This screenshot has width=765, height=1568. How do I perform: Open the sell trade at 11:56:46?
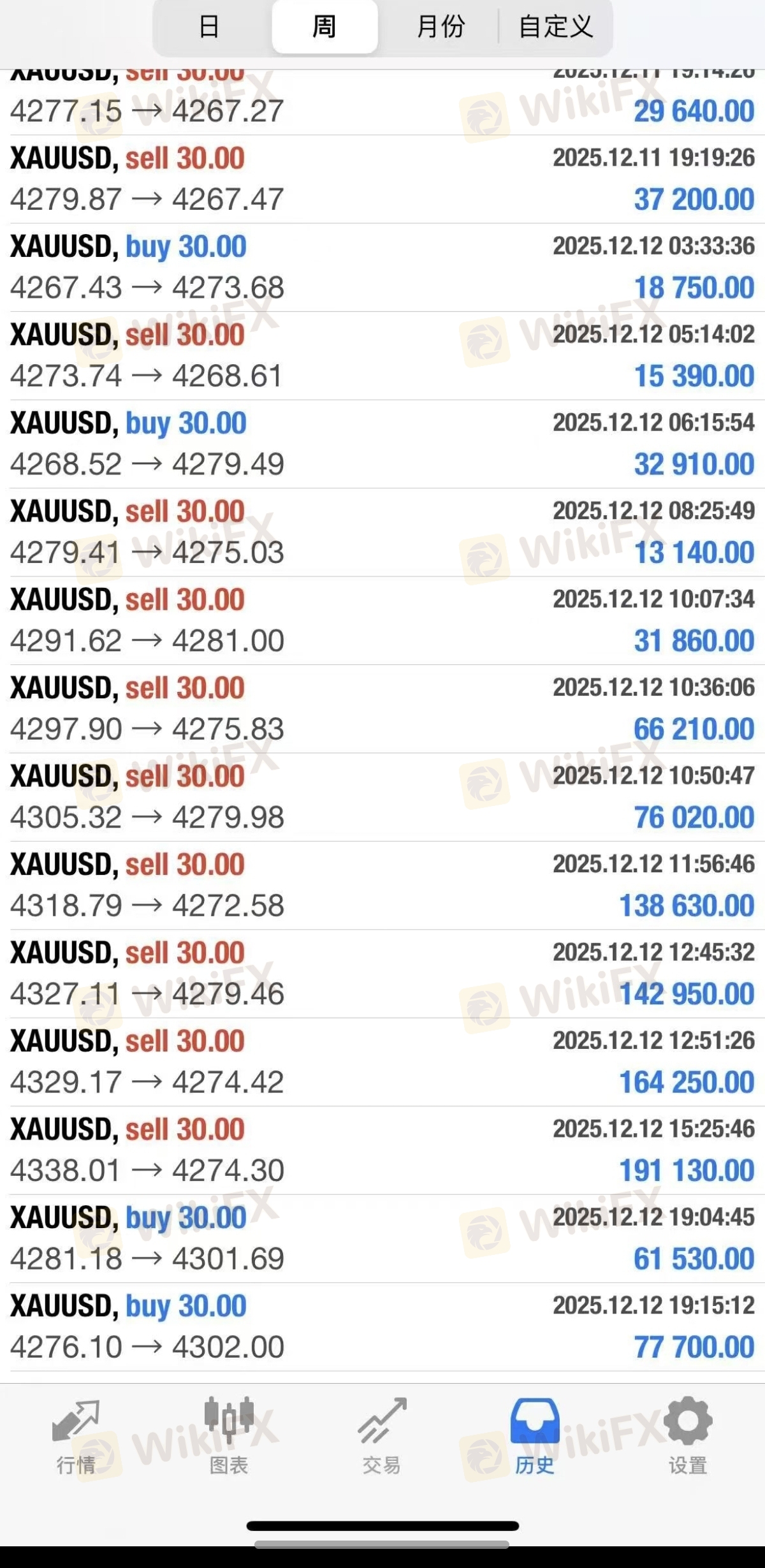(x=382, y=885)
